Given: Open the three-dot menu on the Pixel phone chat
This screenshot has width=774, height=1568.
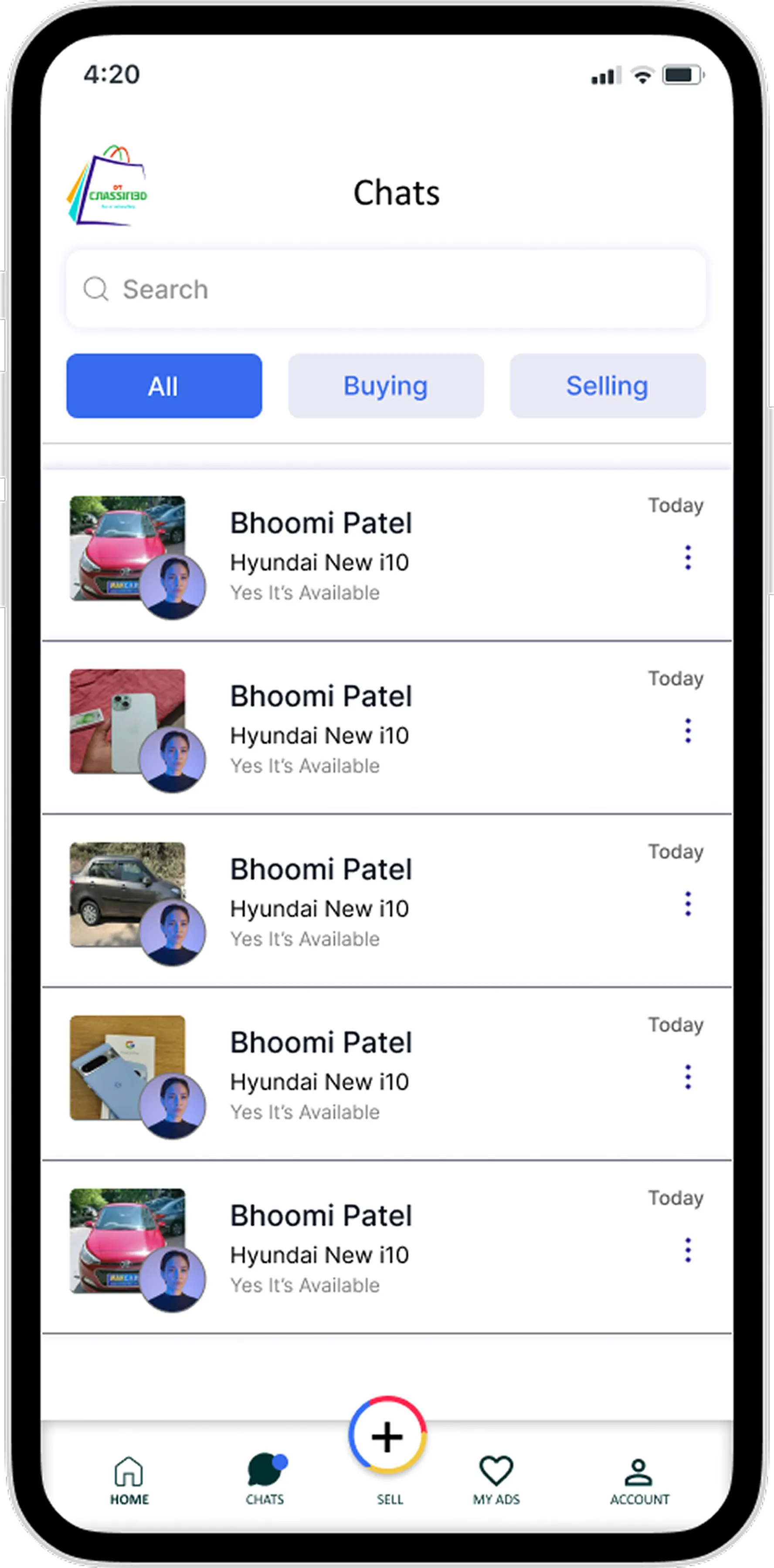Looking at the screenshot, I should coord(688,1077).
